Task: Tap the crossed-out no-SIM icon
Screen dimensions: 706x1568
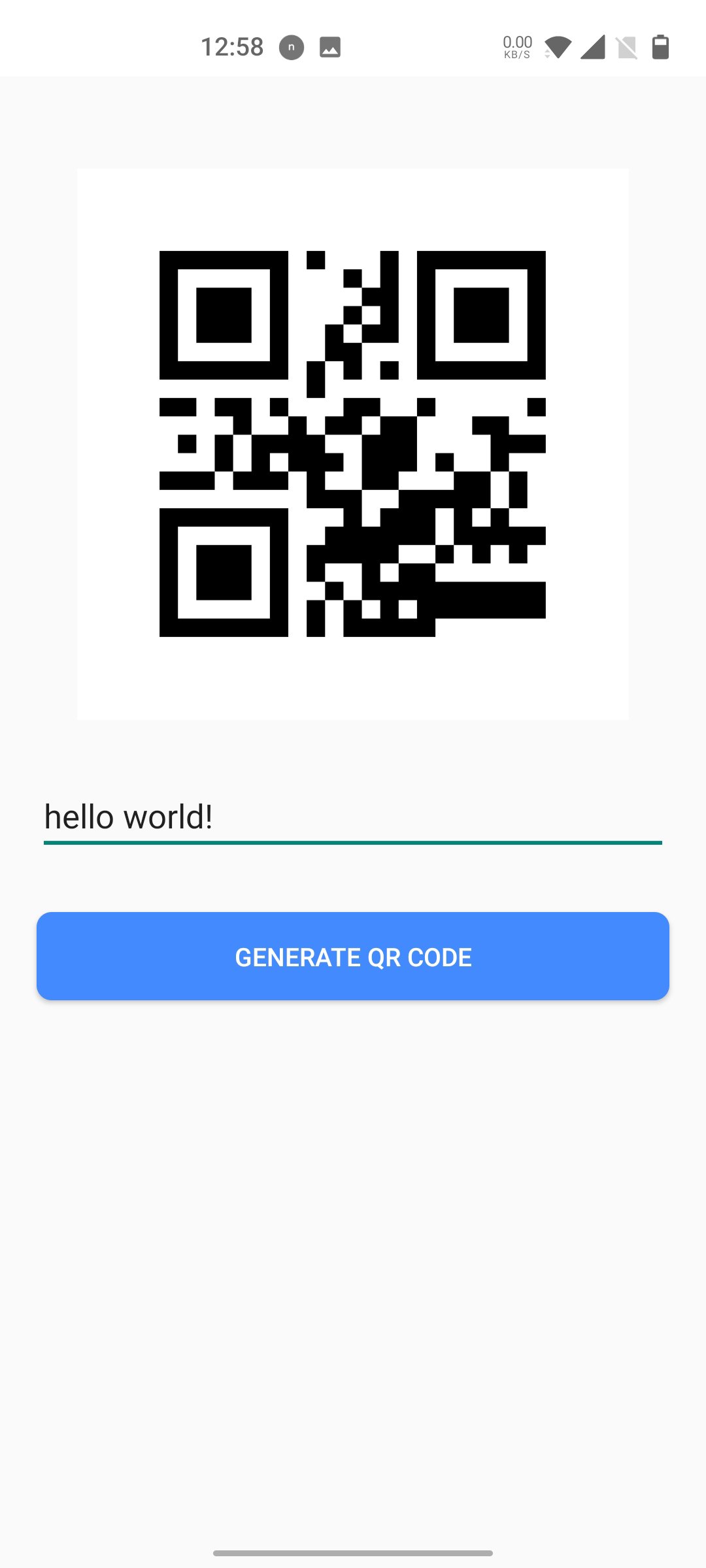Action: click(626, 48)
